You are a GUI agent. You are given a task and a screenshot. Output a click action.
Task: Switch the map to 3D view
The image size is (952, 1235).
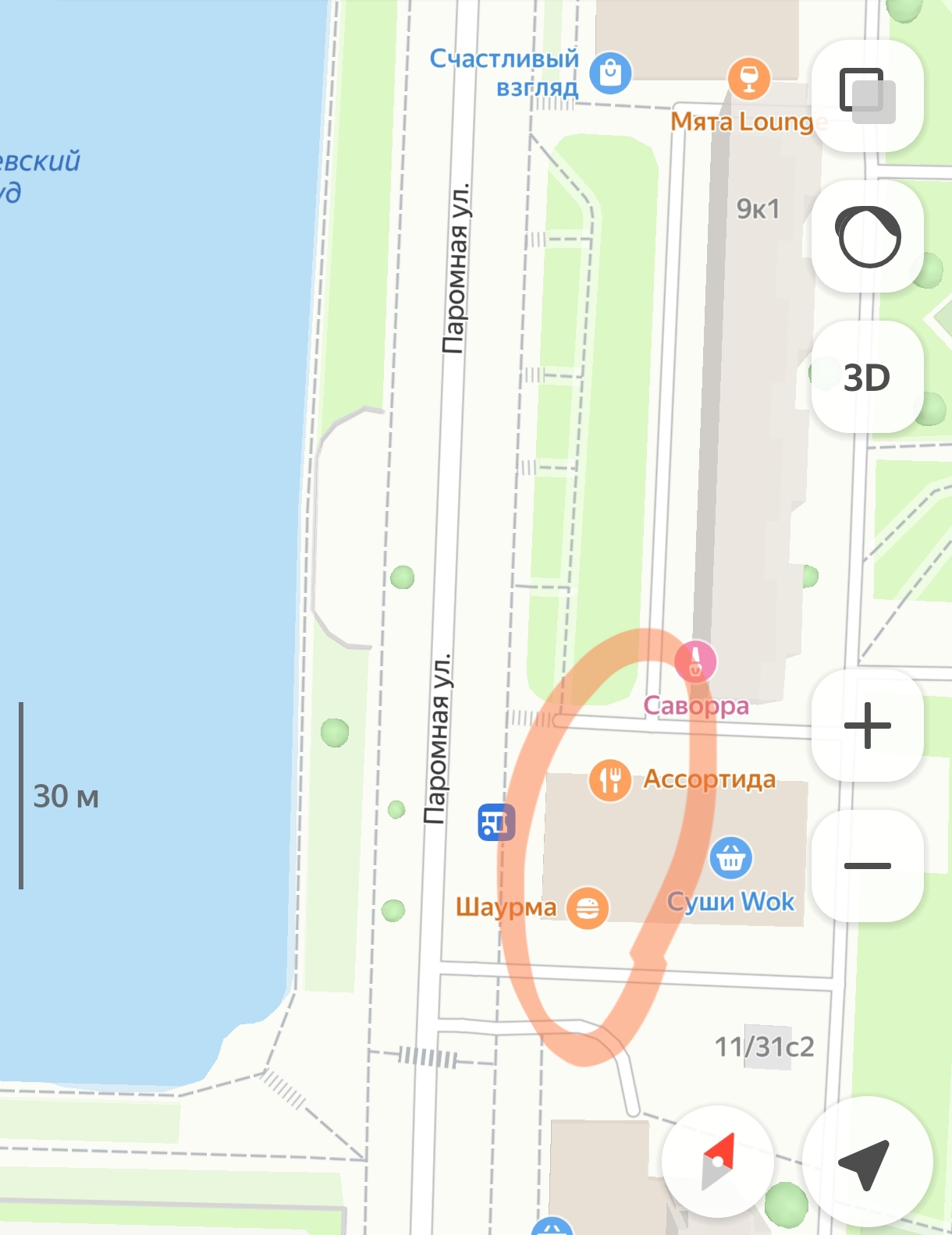[x=867, y=378]
